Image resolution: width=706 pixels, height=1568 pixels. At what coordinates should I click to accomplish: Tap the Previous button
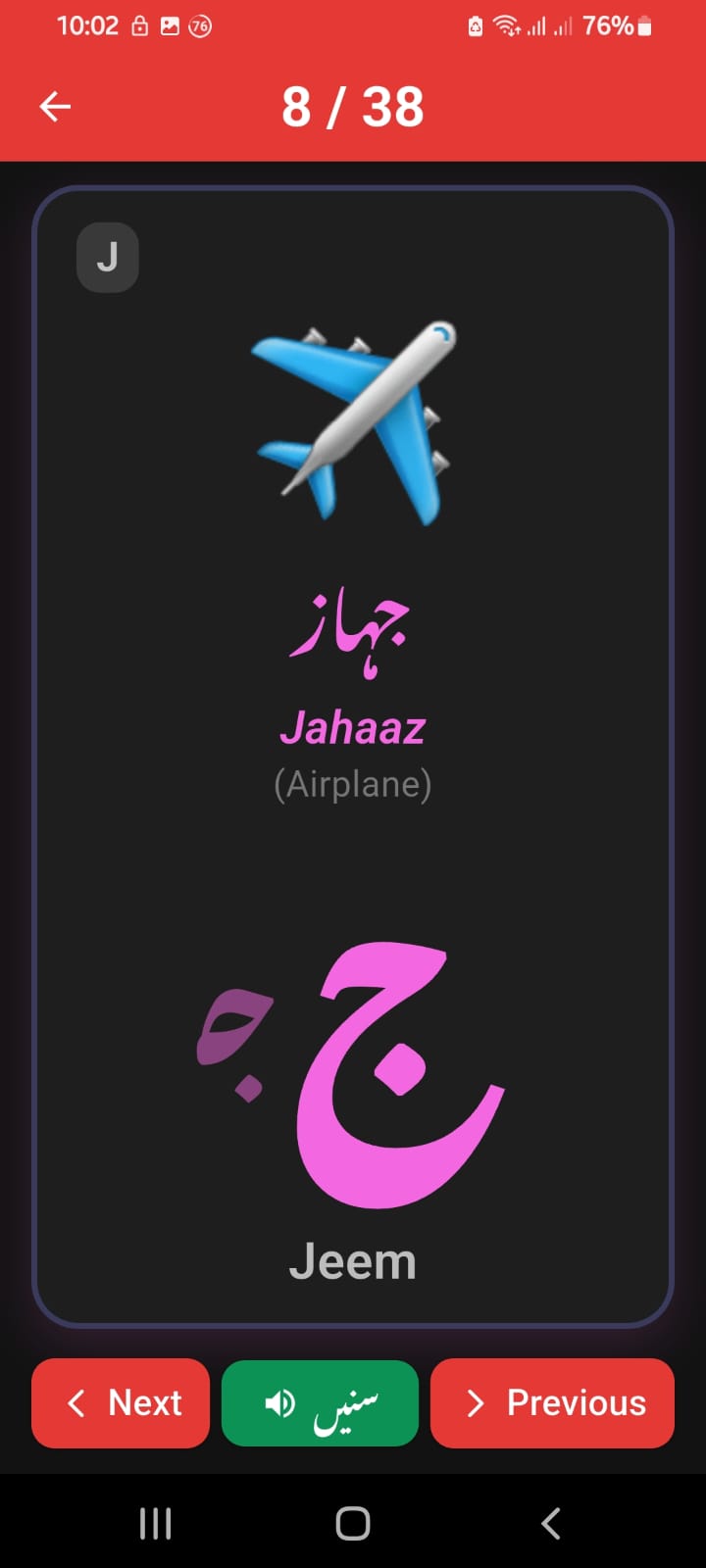point(552,1402)
